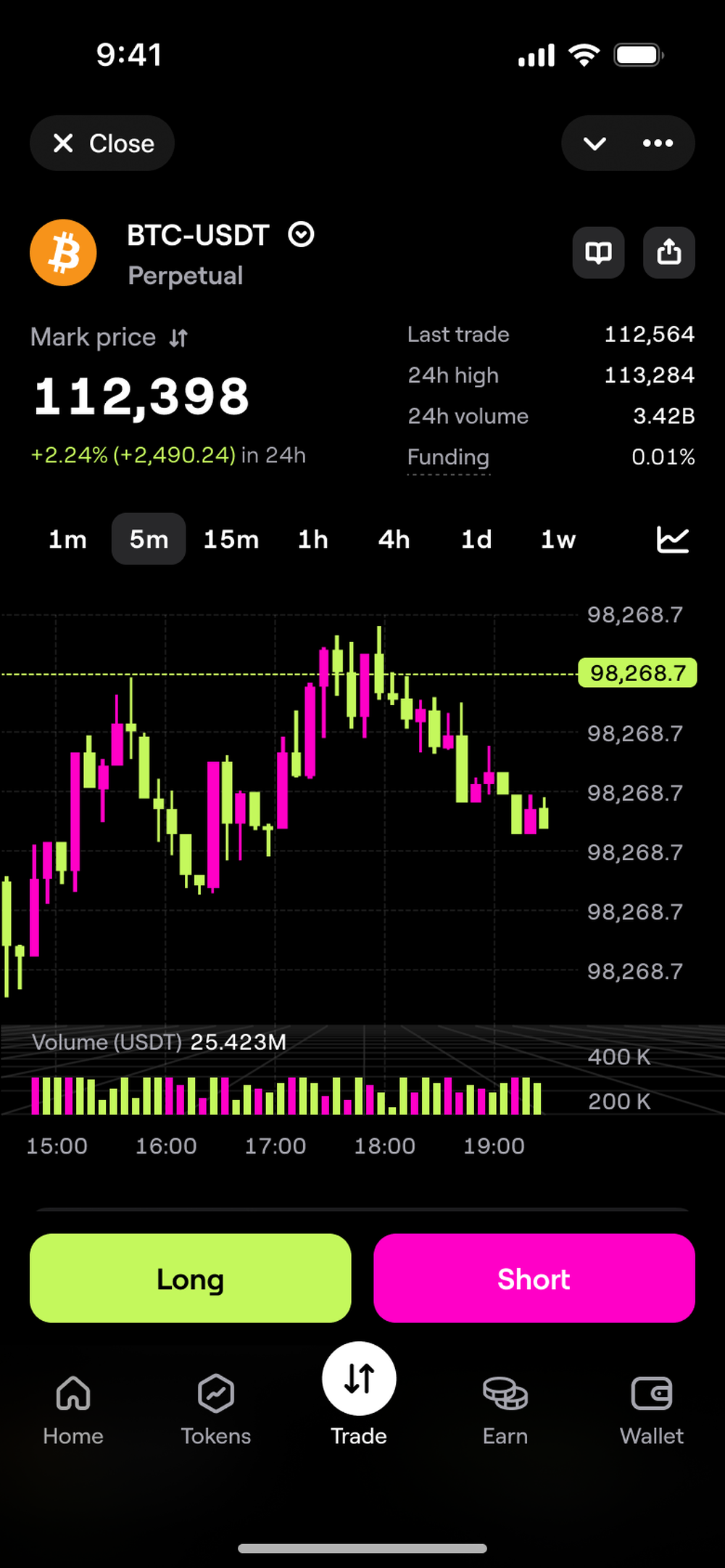Toggle mark price sort arrows
This screenshot has height=1568, width=725.
[x=178, y=337]
